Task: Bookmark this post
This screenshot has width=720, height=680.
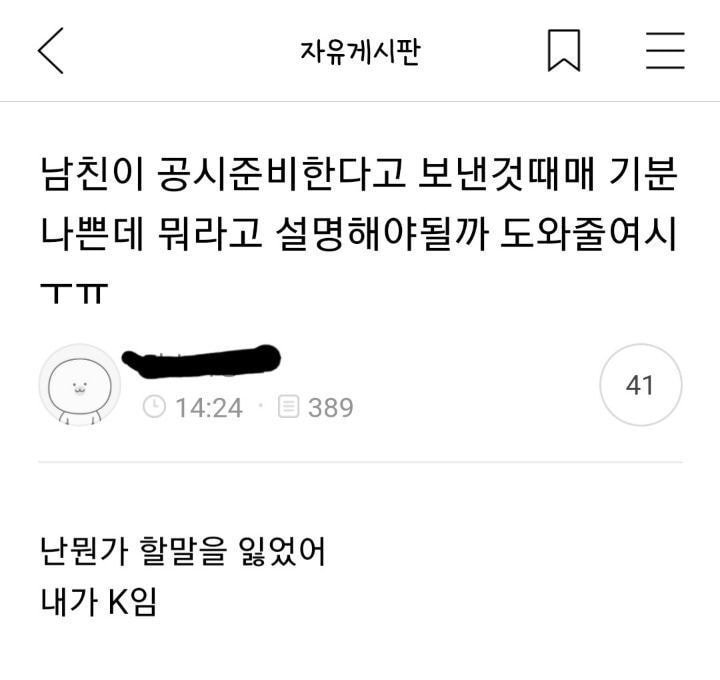Action: (563, 51)
